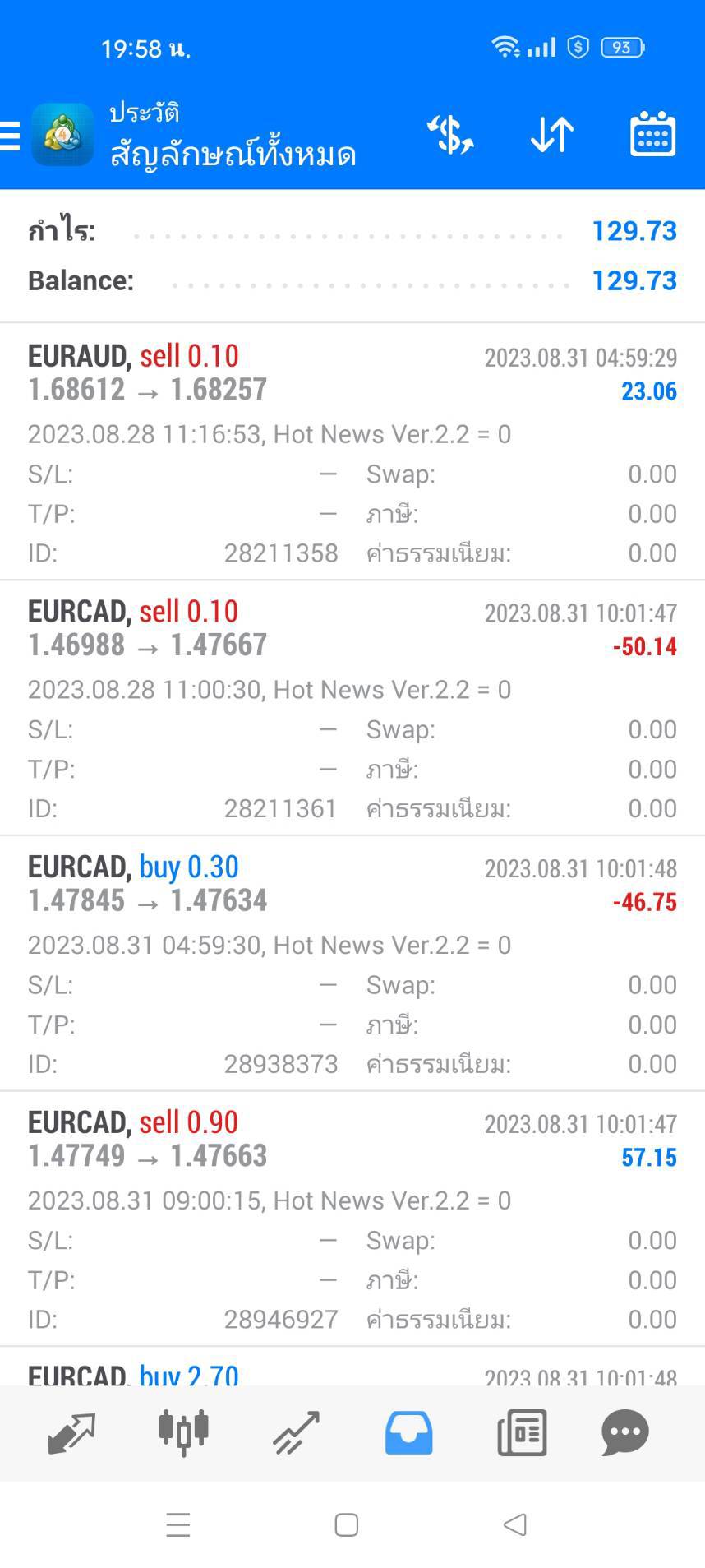705x1568 pixels.
Task: View EURCAD sell 0.90 trade entry
Action: pyautogui.click(x=352, y=1219)
